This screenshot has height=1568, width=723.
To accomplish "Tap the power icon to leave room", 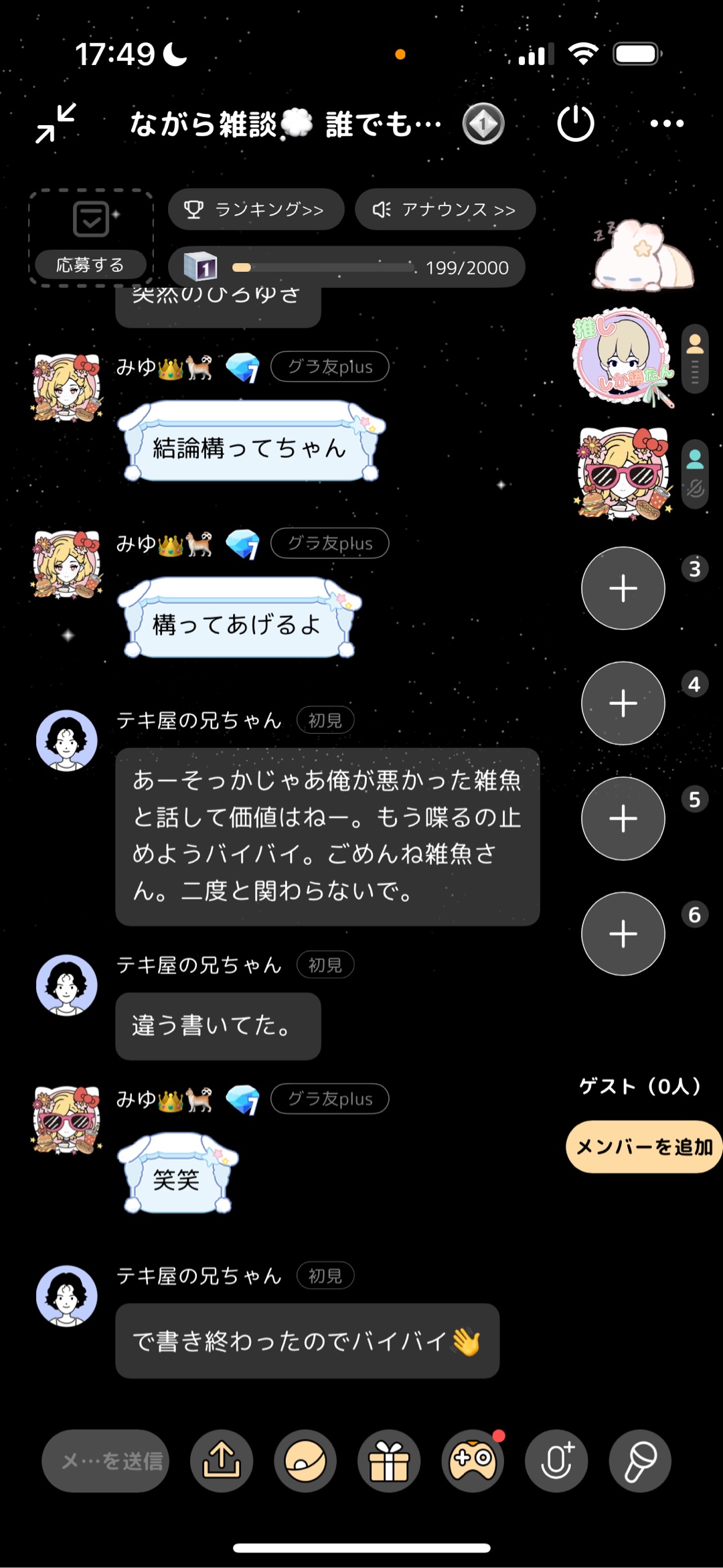I will pos(575,123).
